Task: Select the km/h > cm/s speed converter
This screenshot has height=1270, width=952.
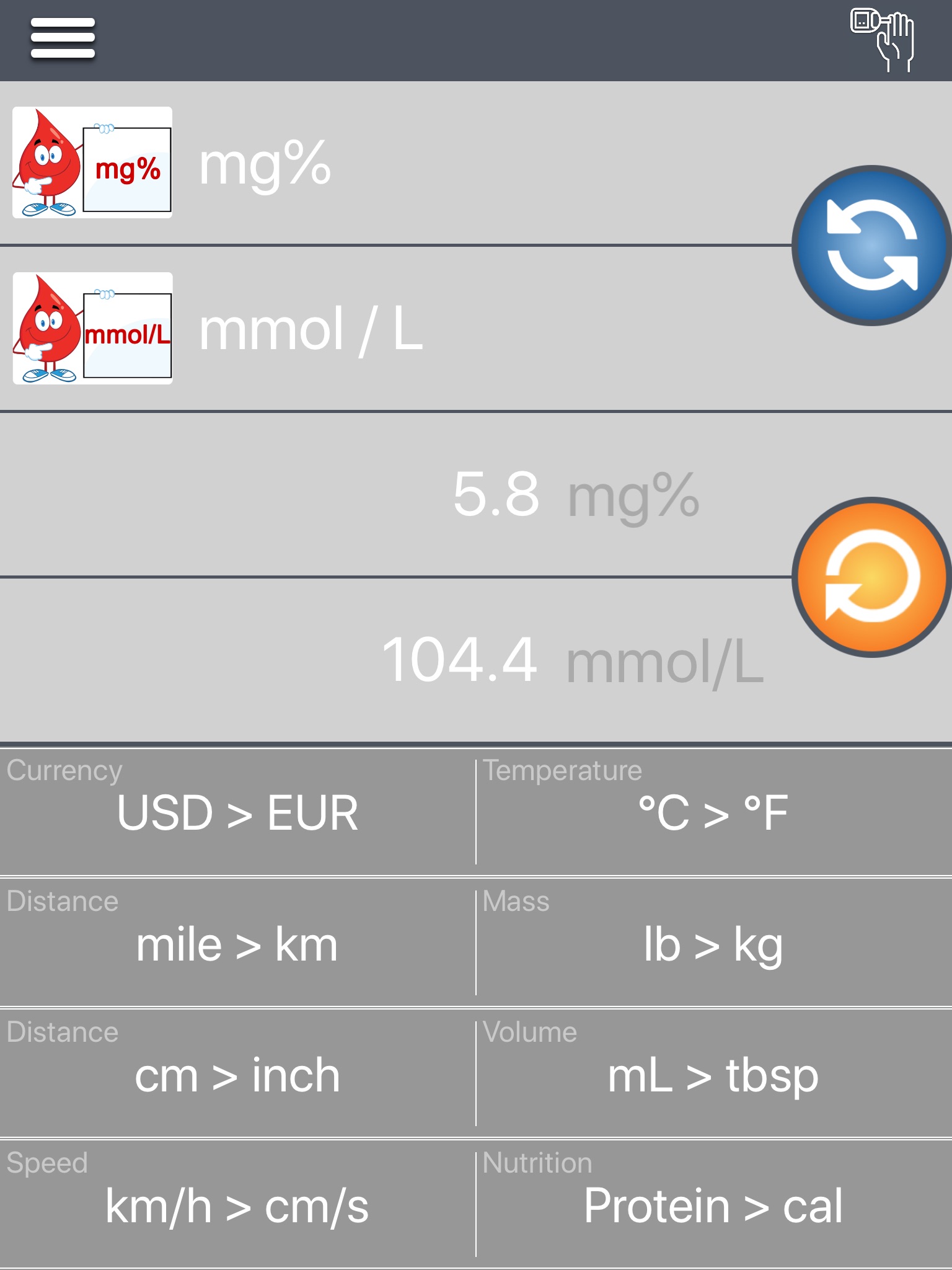Action: pos(237,1205)
